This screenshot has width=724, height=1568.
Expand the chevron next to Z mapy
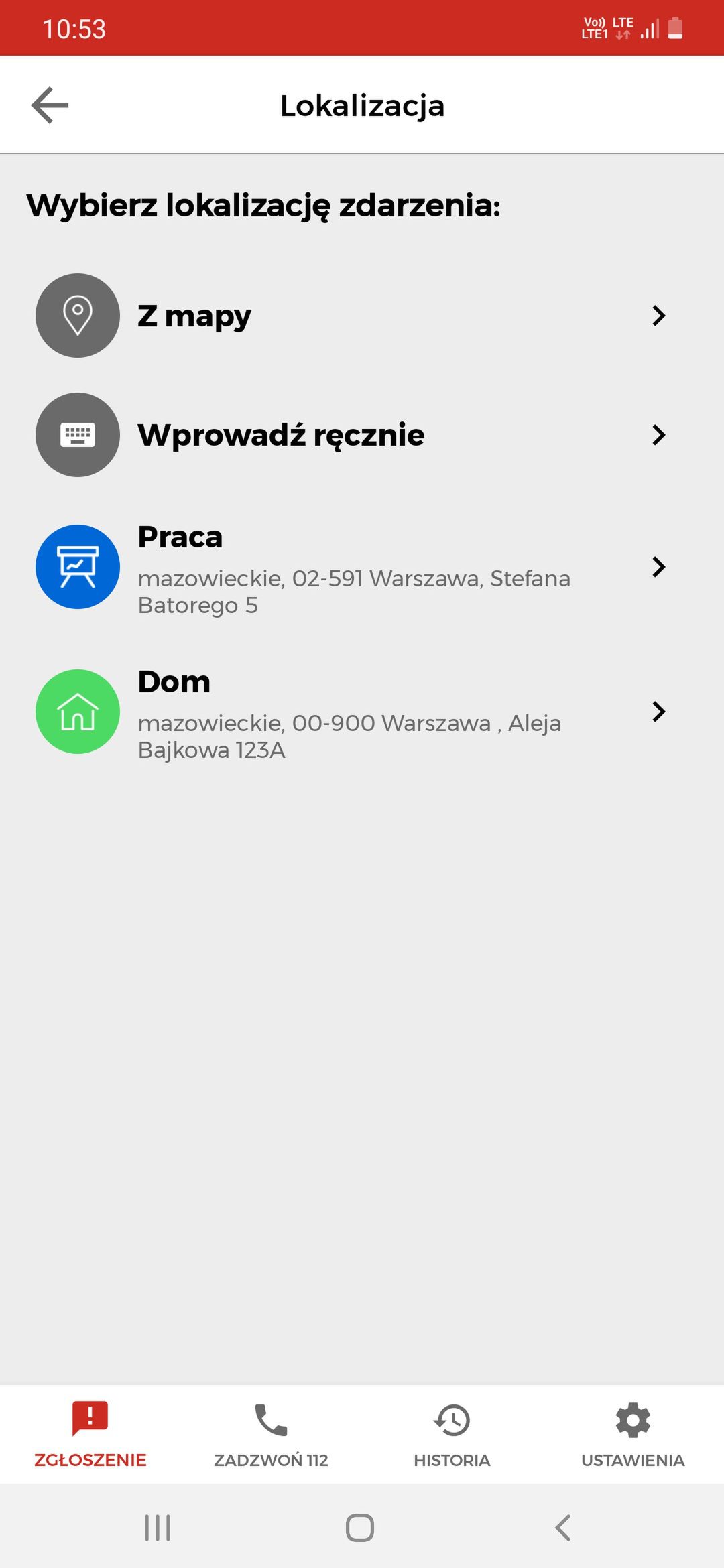tap(660, 315)
